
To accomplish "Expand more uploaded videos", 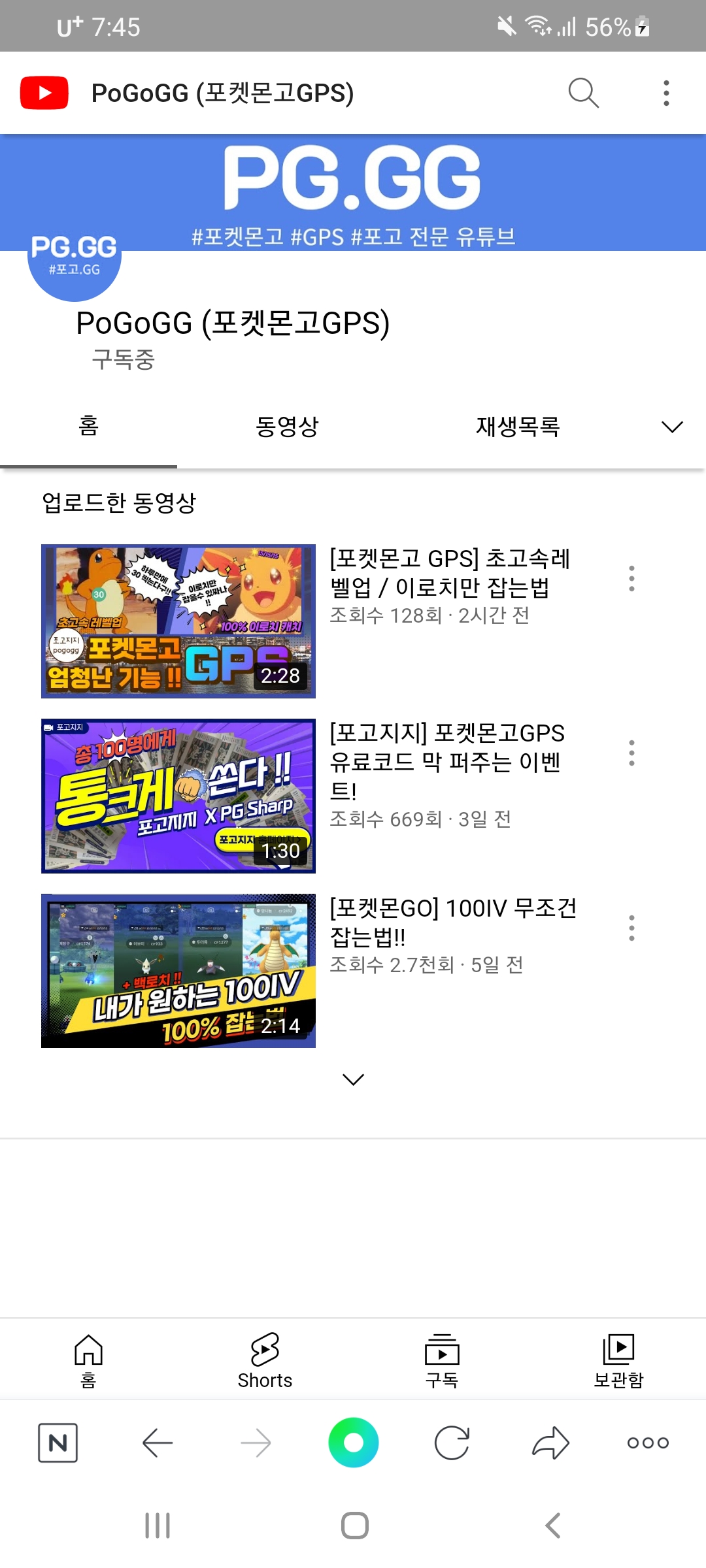I will 353,1079.
